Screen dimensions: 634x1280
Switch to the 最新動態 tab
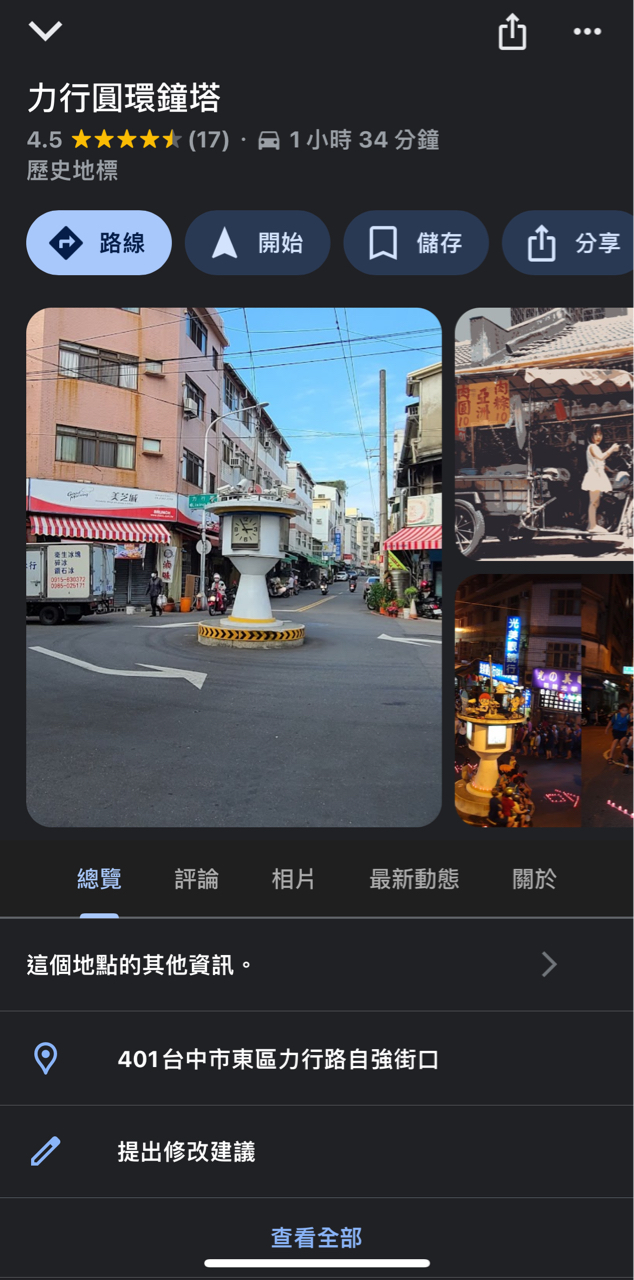point(414,880)
